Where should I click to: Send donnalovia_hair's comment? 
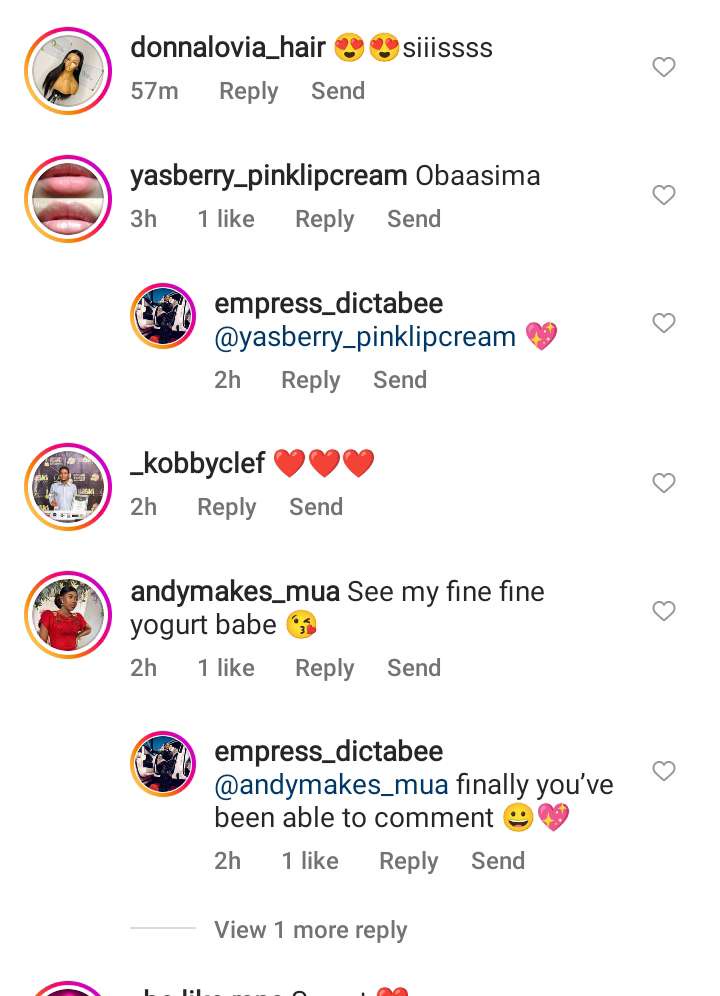pos(338,91)
